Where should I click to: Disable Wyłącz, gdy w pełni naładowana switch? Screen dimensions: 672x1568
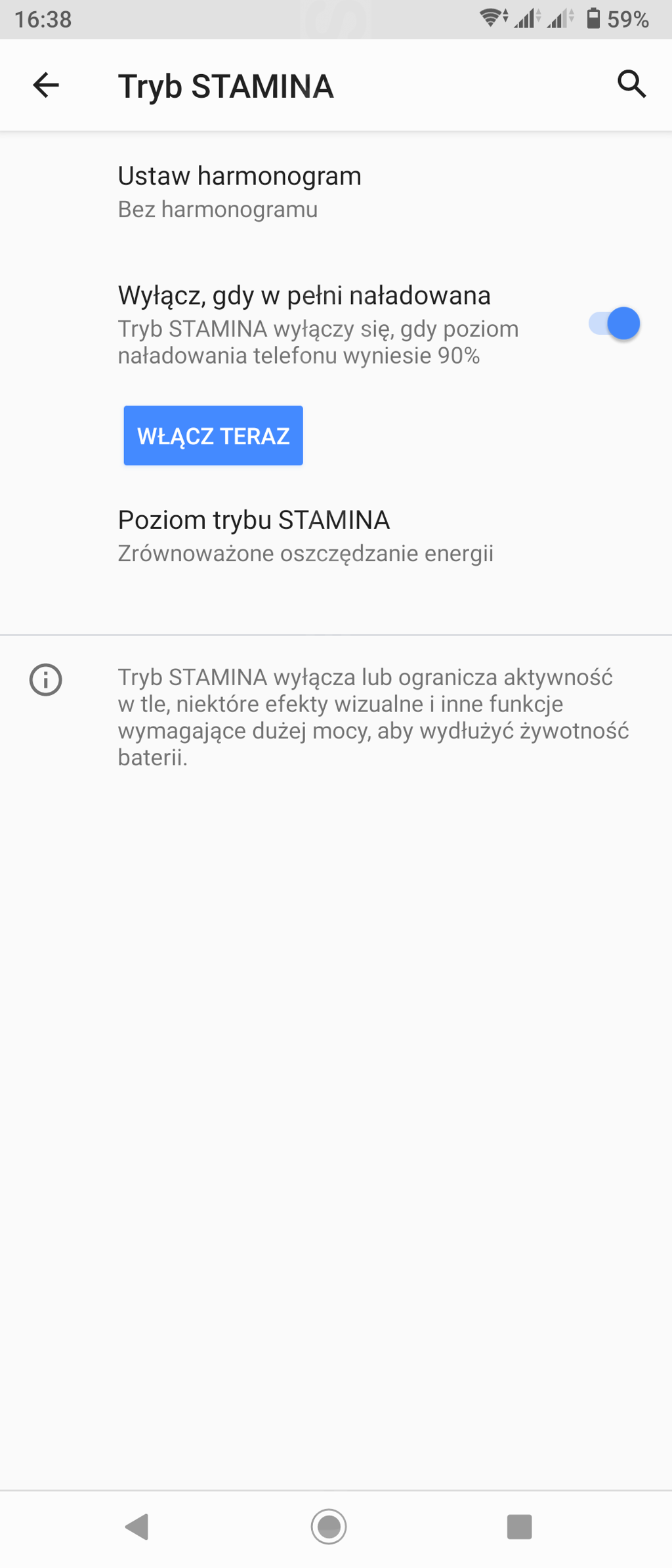(x=614, y=324)
